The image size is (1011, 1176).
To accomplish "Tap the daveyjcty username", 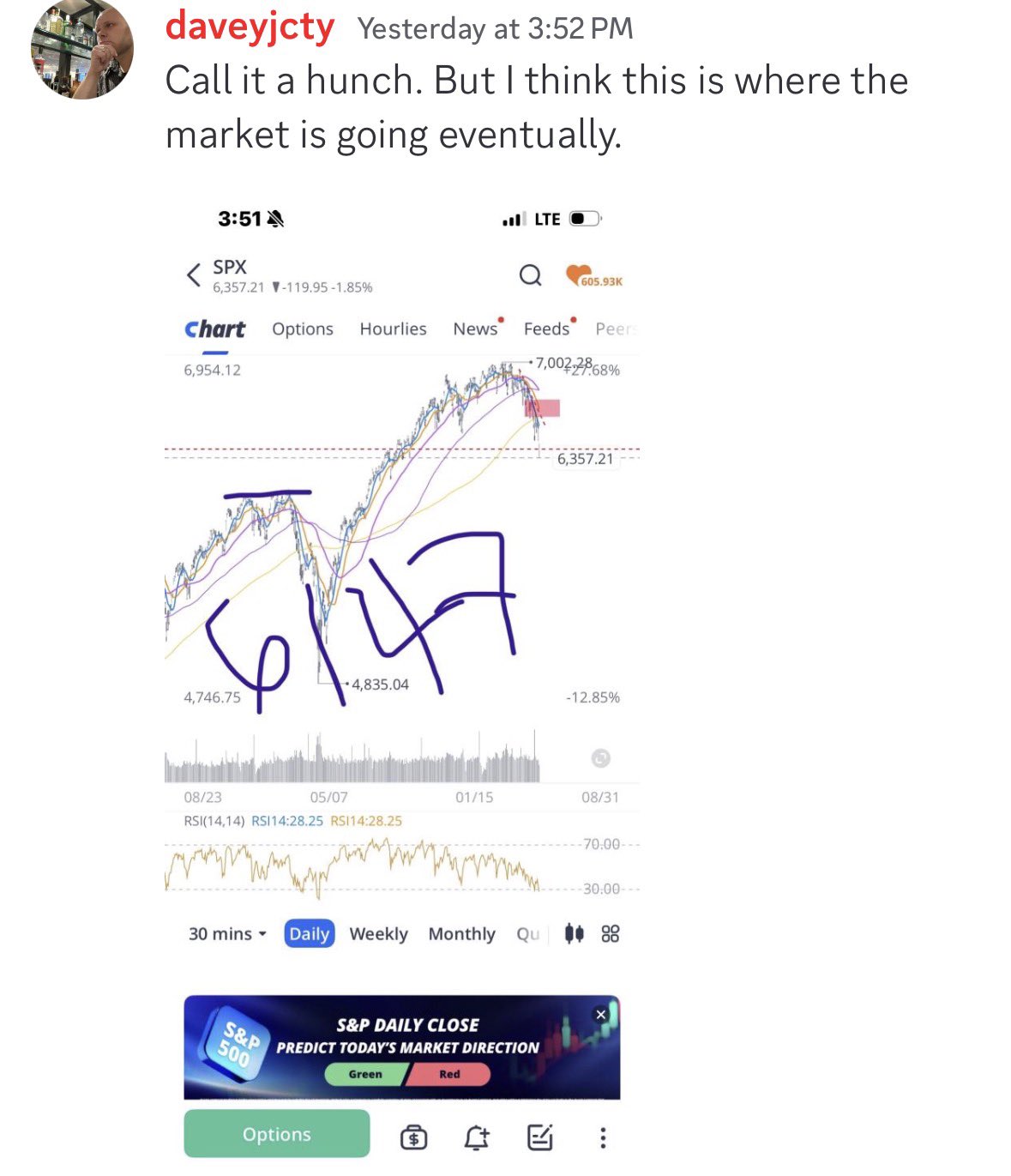I will coord(250,27).
